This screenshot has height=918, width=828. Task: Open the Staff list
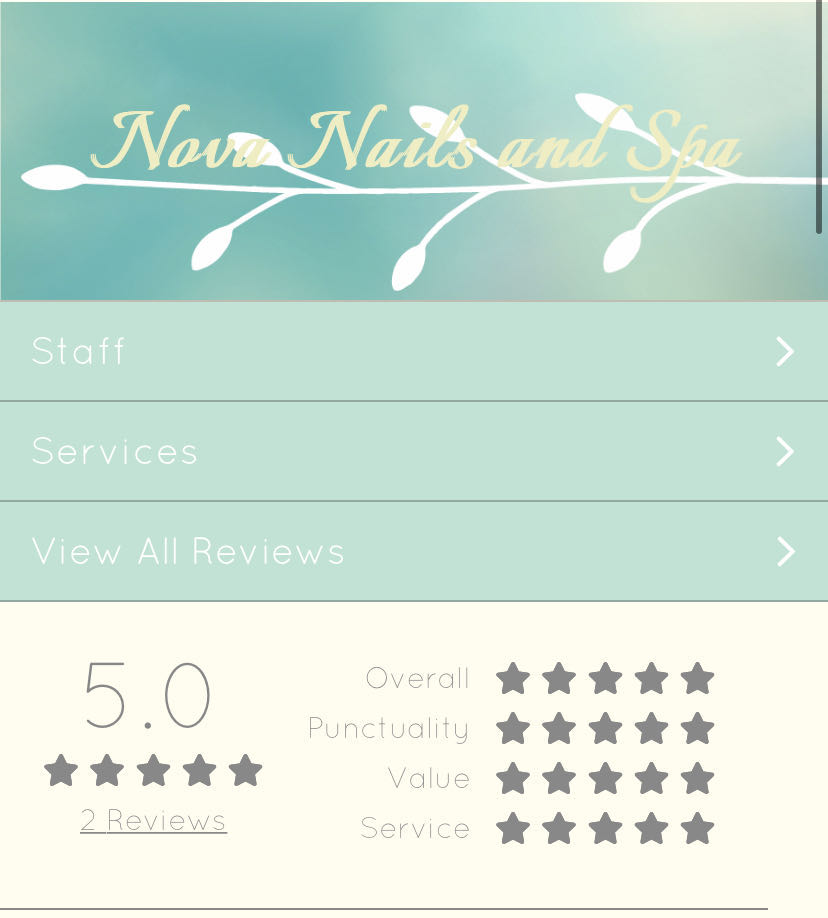click(x=413, y=351)
